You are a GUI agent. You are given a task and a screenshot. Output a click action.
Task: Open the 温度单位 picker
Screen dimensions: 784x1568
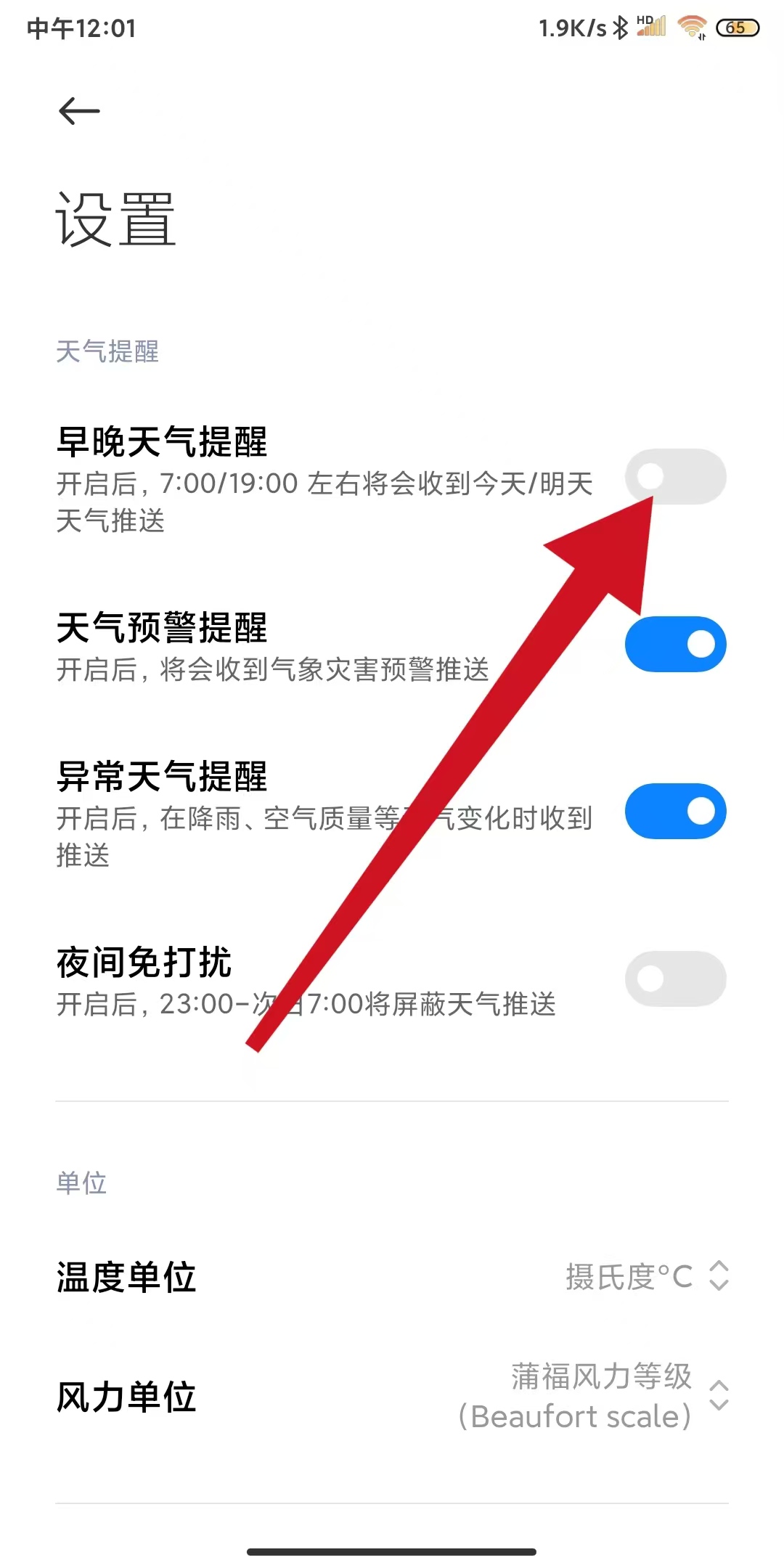pyautogui.click(x=646, y=1276)
